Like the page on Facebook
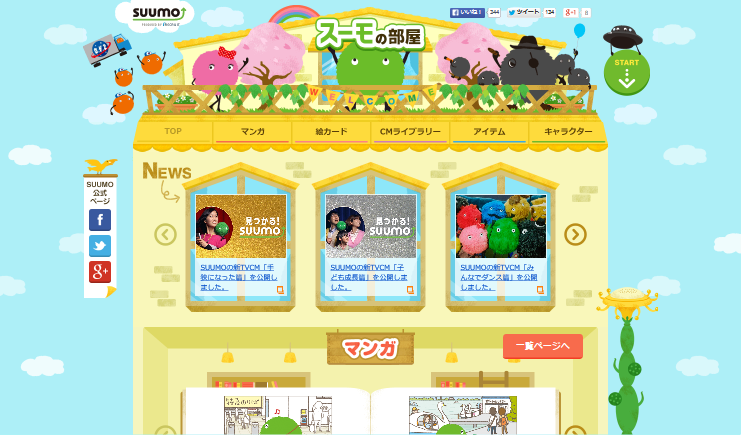The width and height of the screenshot is (741, 435). [467, 12]
